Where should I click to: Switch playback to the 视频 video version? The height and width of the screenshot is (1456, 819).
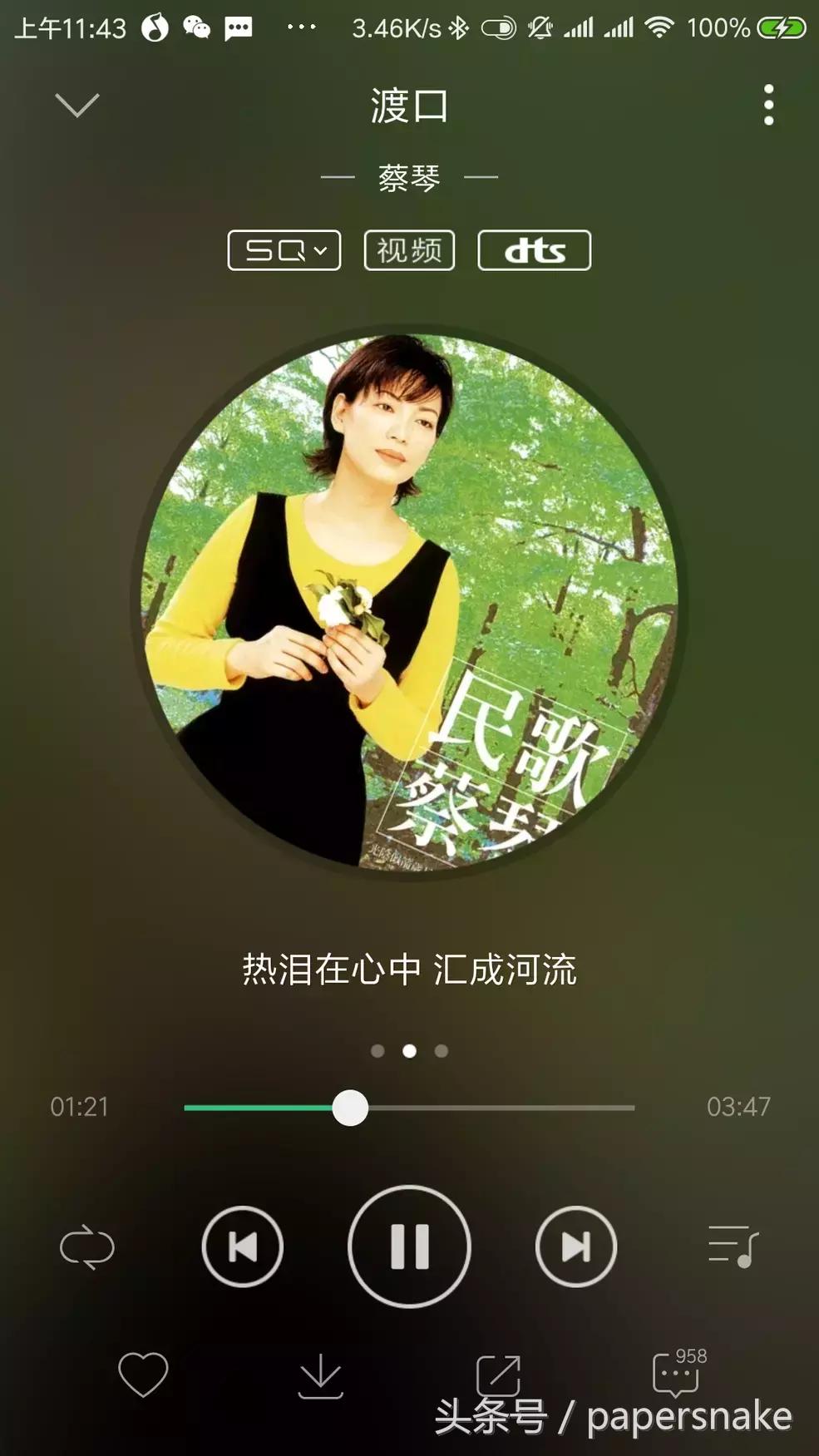[x=408, y=250]
